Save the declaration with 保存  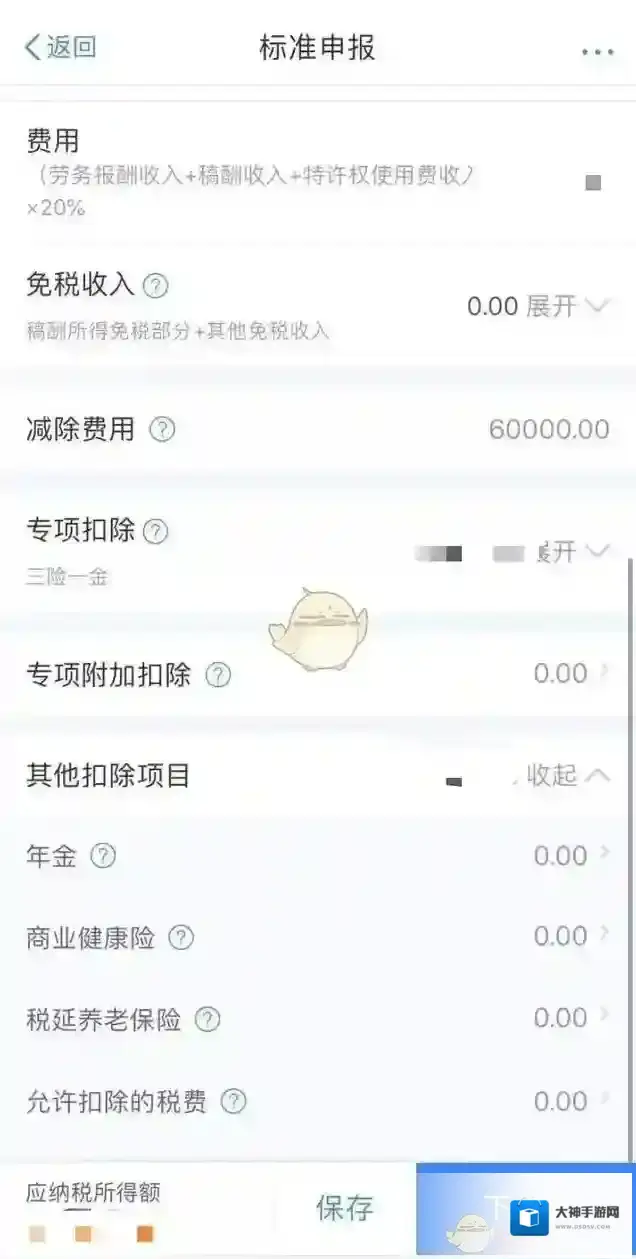click(345, 1208)
